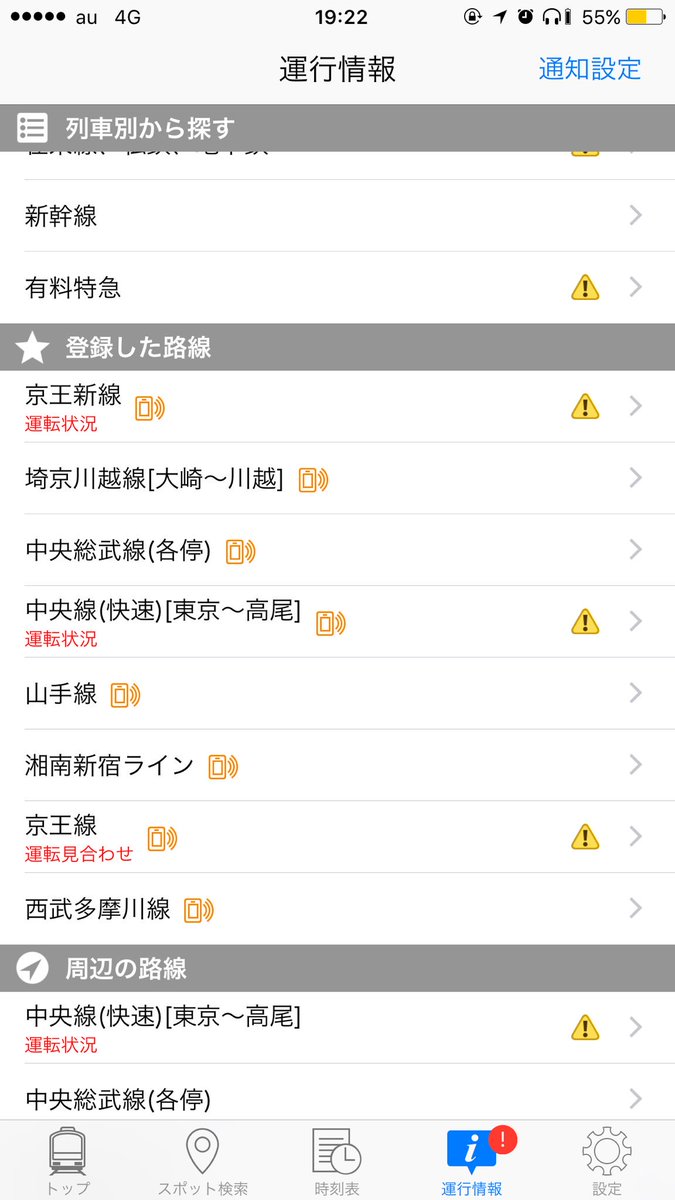Open the 山手線 row

point(337,694)
